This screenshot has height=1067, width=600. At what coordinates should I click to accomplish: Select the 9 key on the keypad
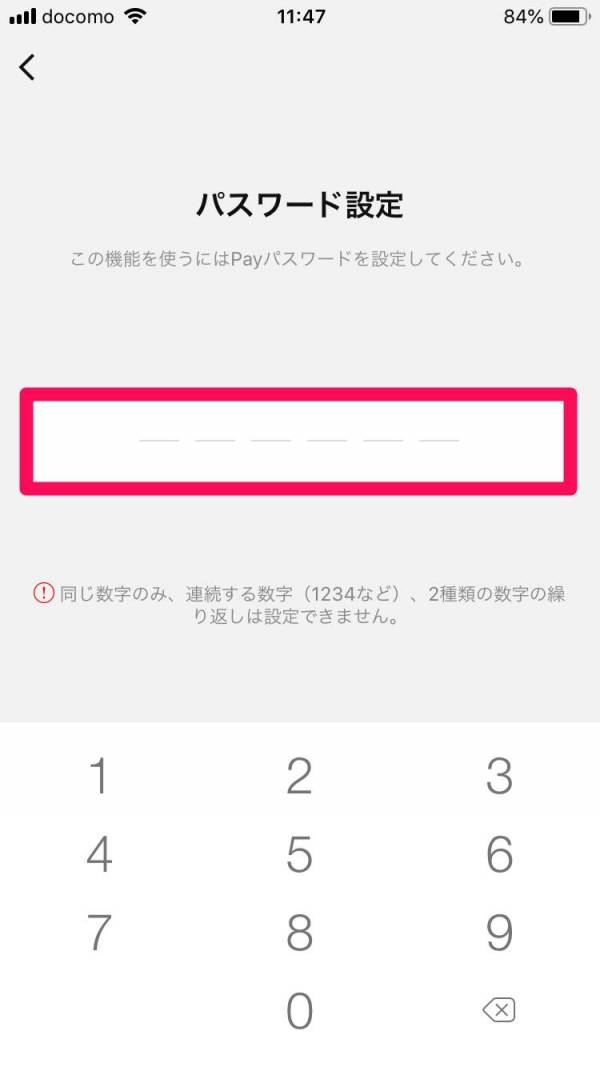pyautogui.click(x=499, y=932)
